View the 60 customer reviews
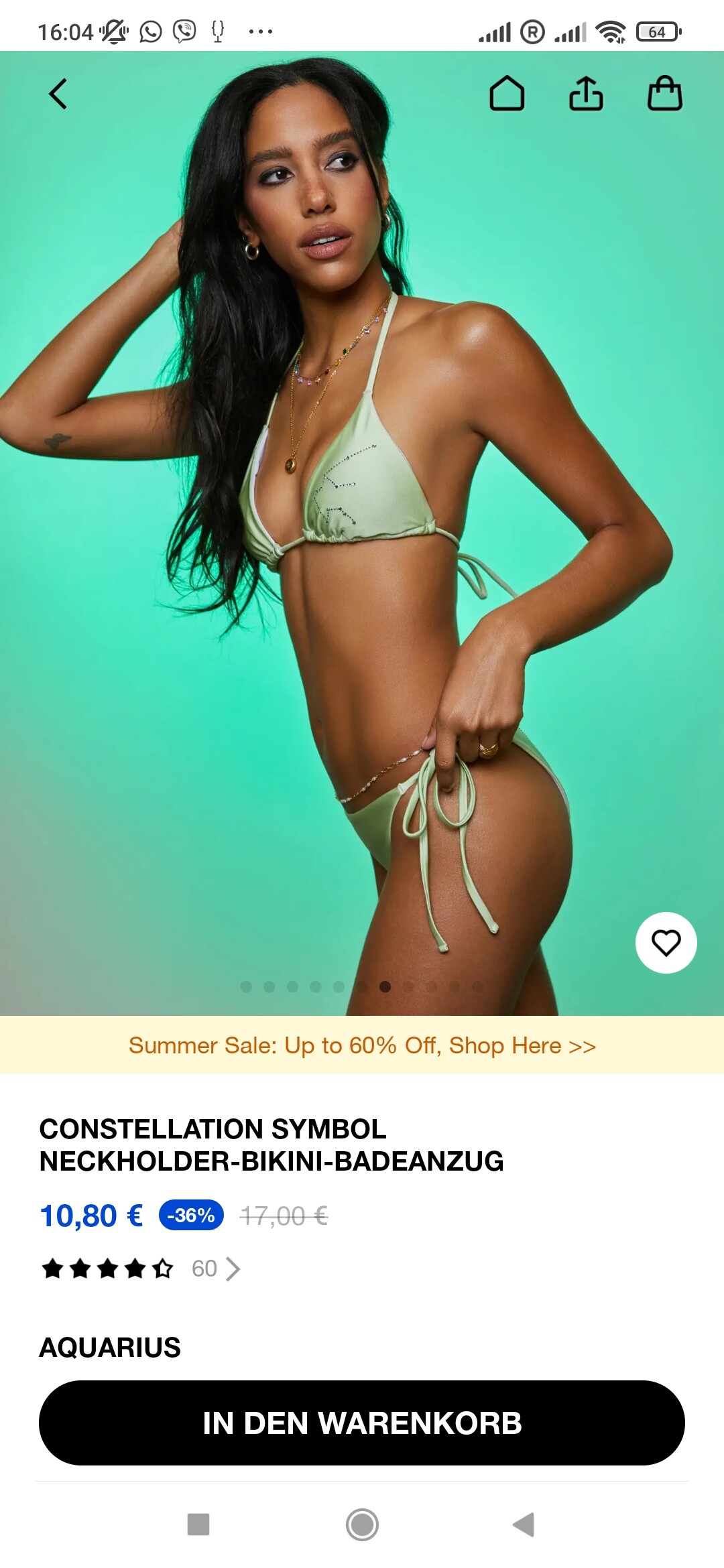 [x=213, y=1268]
